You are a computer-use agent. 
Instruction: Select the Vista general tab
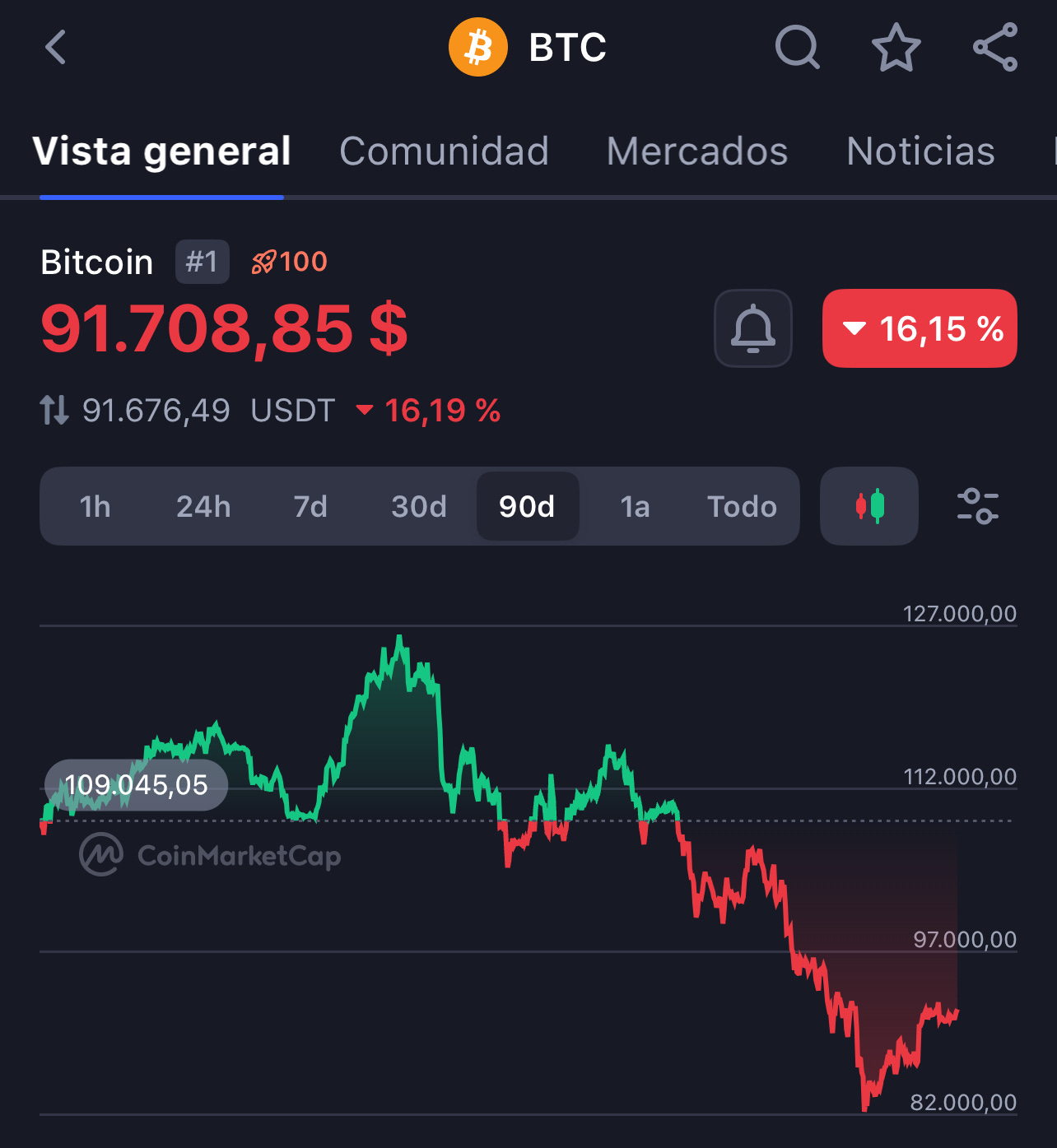click(x=161, y=151)
